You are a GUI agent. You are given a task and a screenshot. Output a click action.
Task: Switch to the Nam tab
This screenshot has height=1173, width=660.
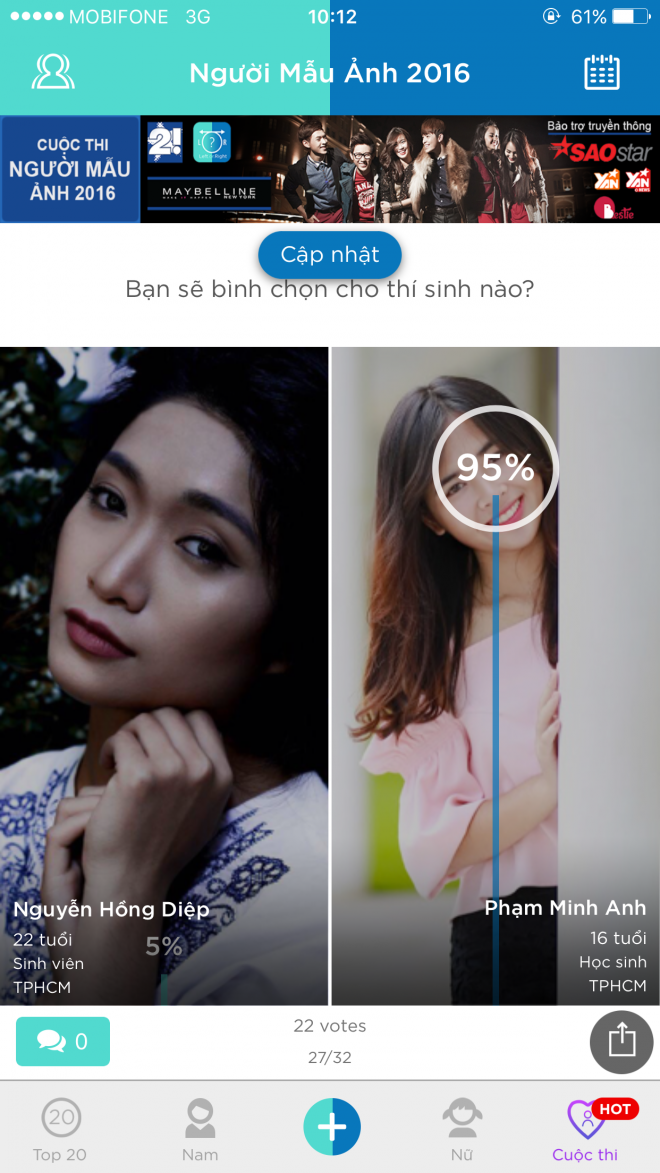click(x=200, y=1130)
